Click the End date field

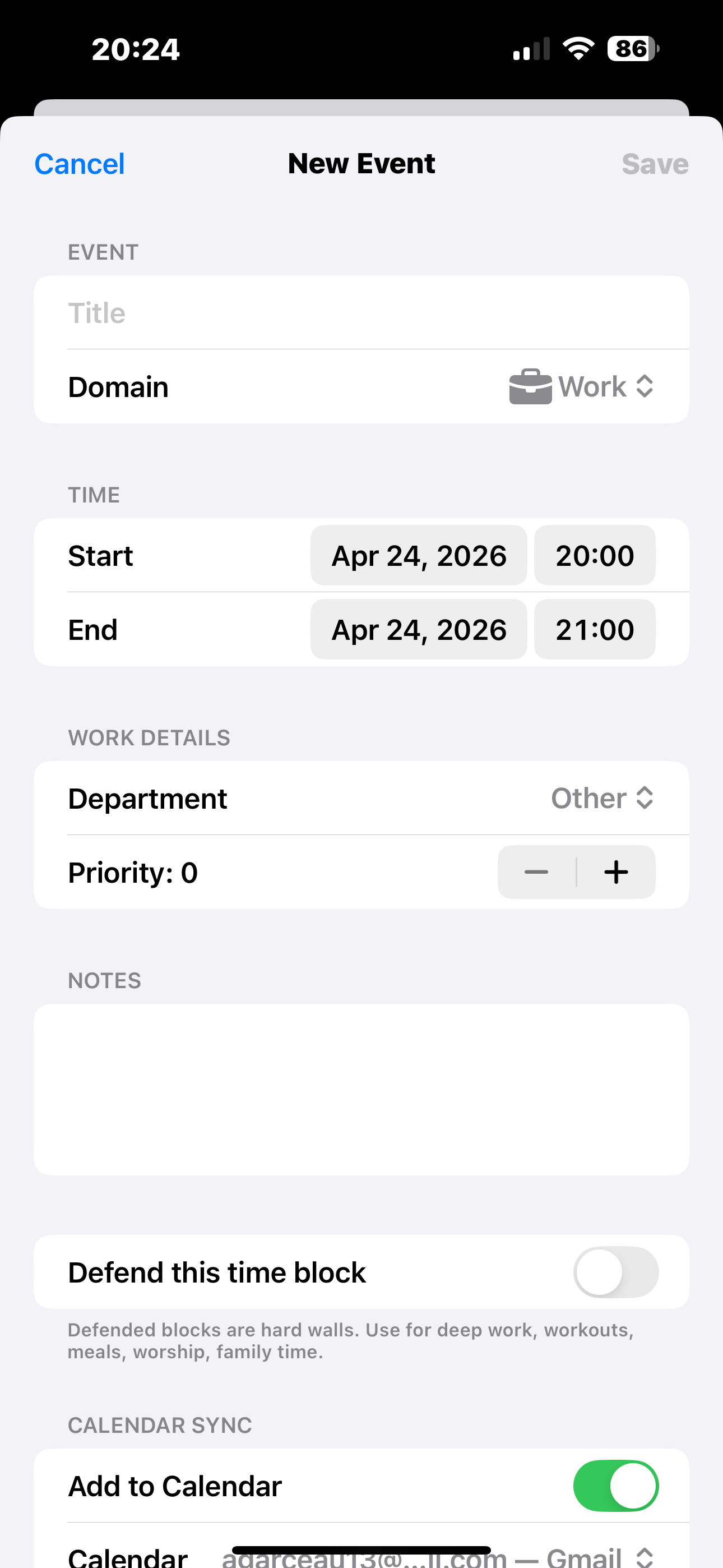(418, 629)
